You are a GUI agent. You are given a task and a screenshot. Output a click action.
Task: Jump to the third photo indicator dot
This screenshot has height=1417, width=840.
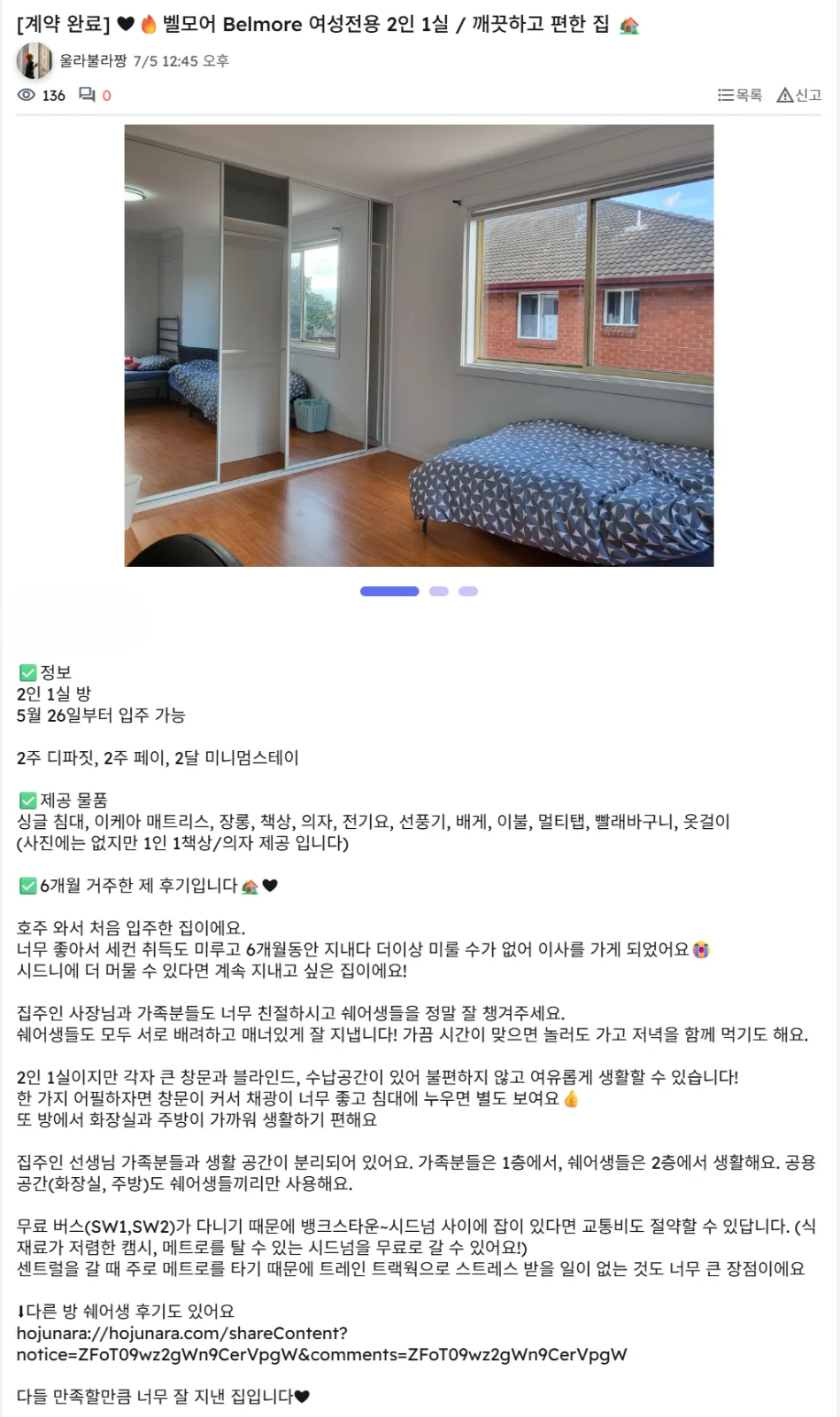click(x=468, y=592)
